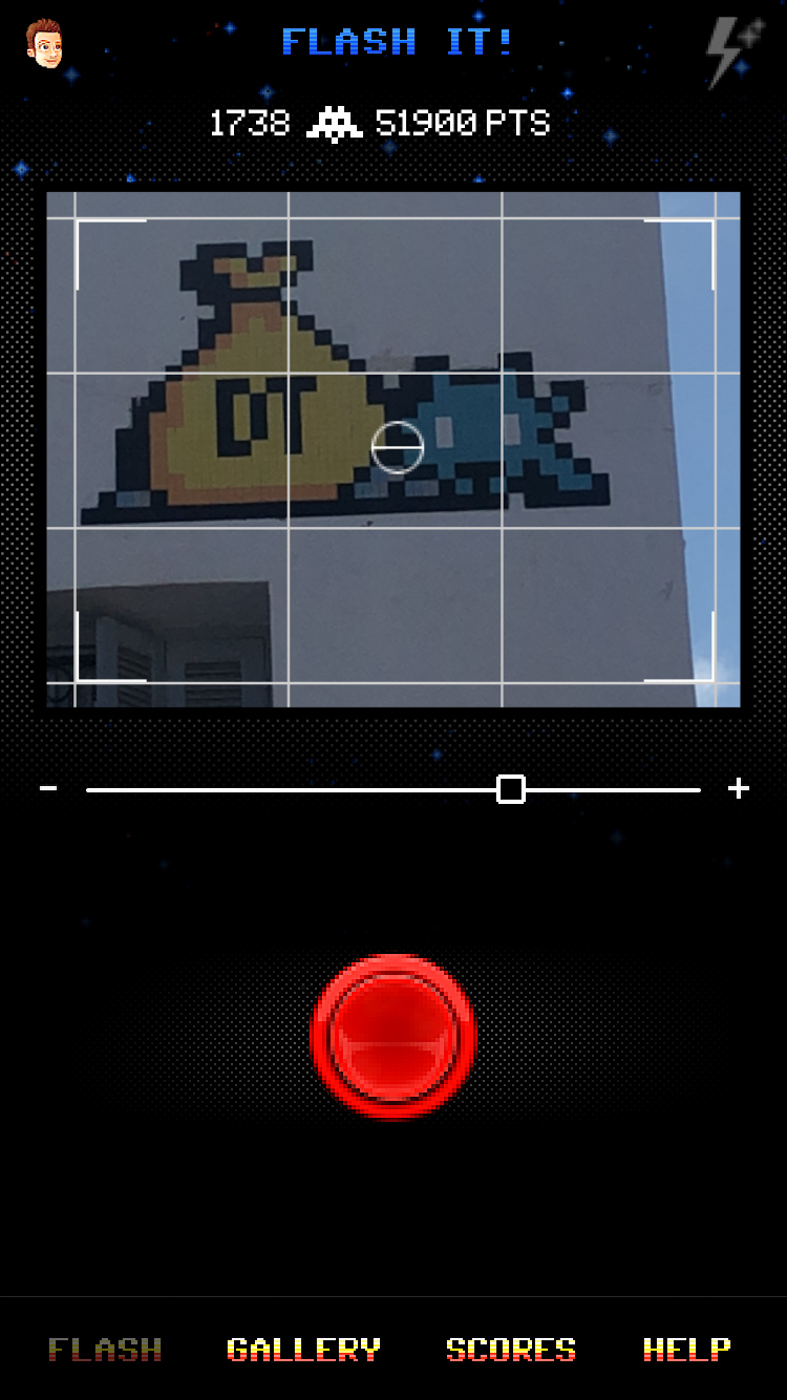
Task: Toggle the camera flash lightning icon
Action: (735, 51)
